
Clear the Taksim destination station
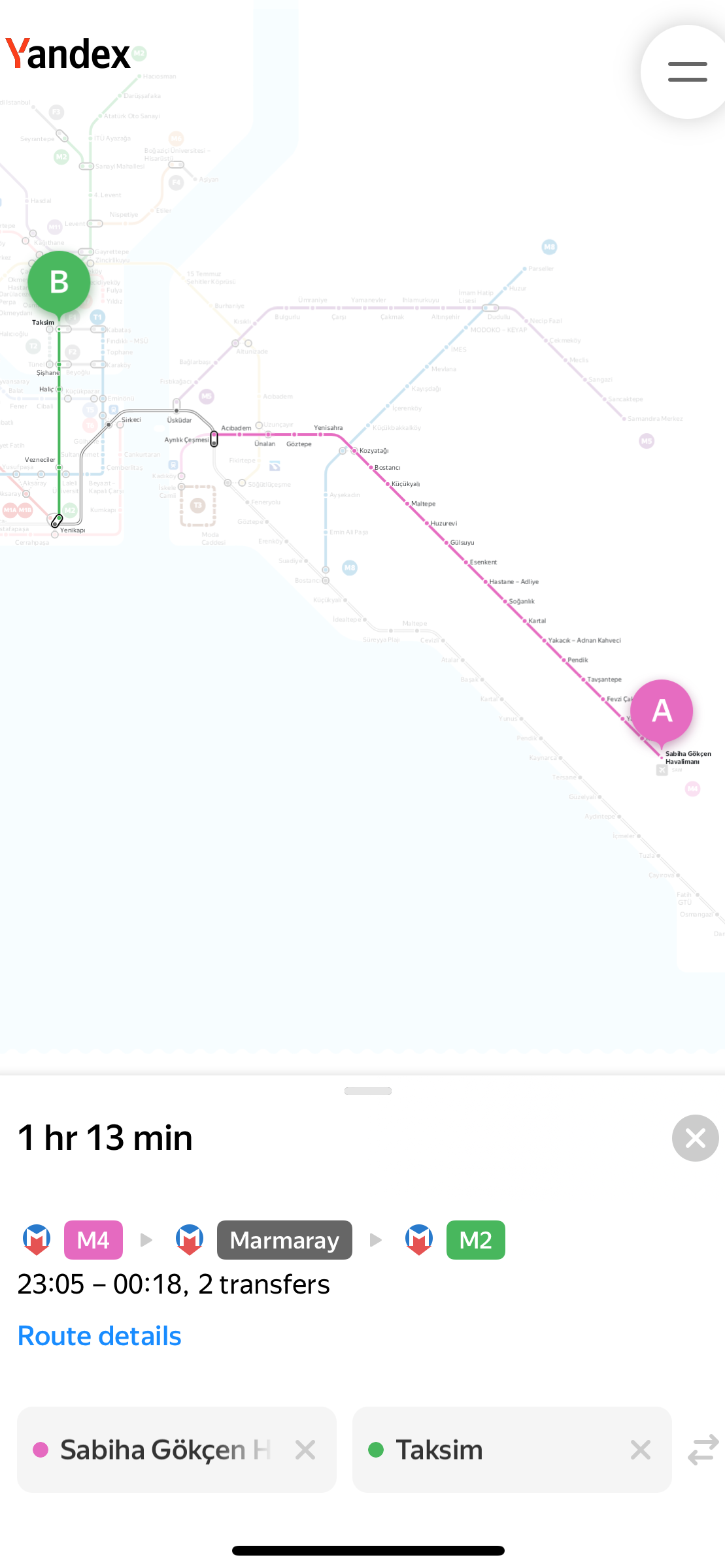(x=641, y=1450)
